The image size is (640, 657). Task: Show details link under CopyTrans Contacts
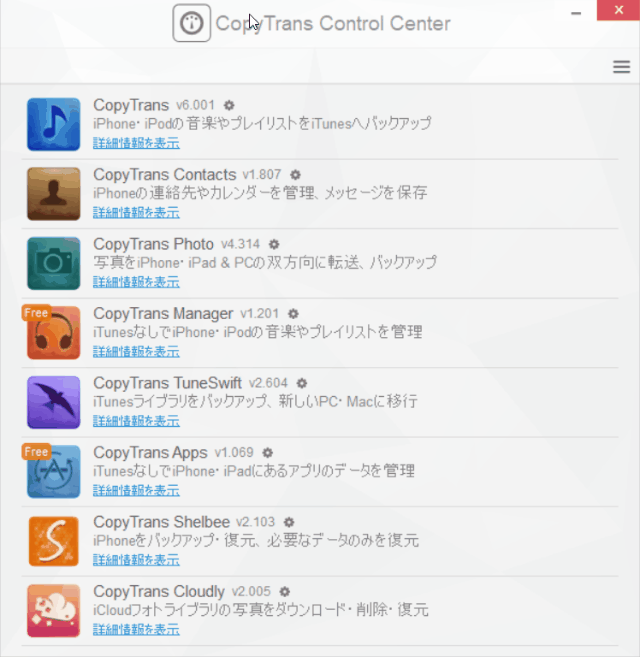click(x=136, y=212)
